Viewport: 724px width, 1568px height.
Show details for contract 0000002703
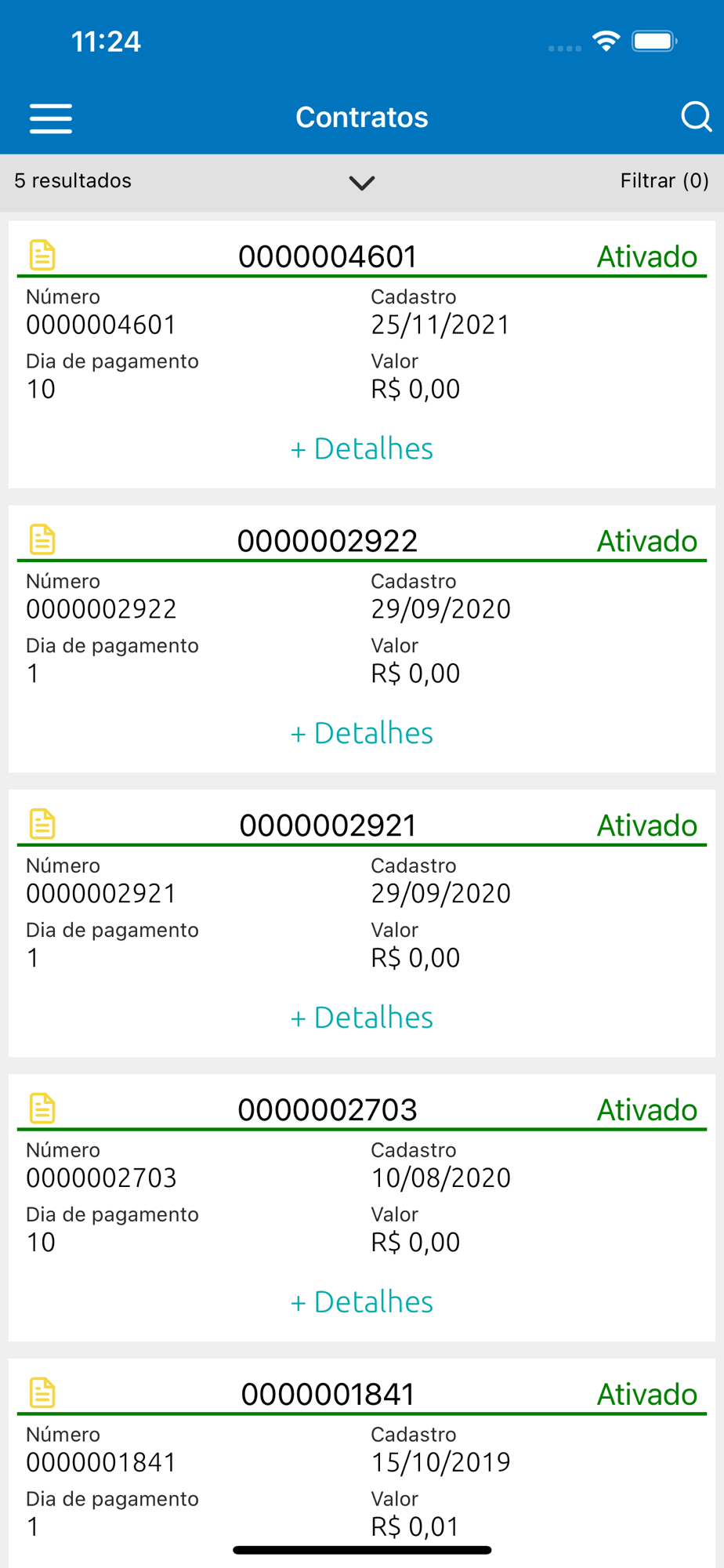362,1302
